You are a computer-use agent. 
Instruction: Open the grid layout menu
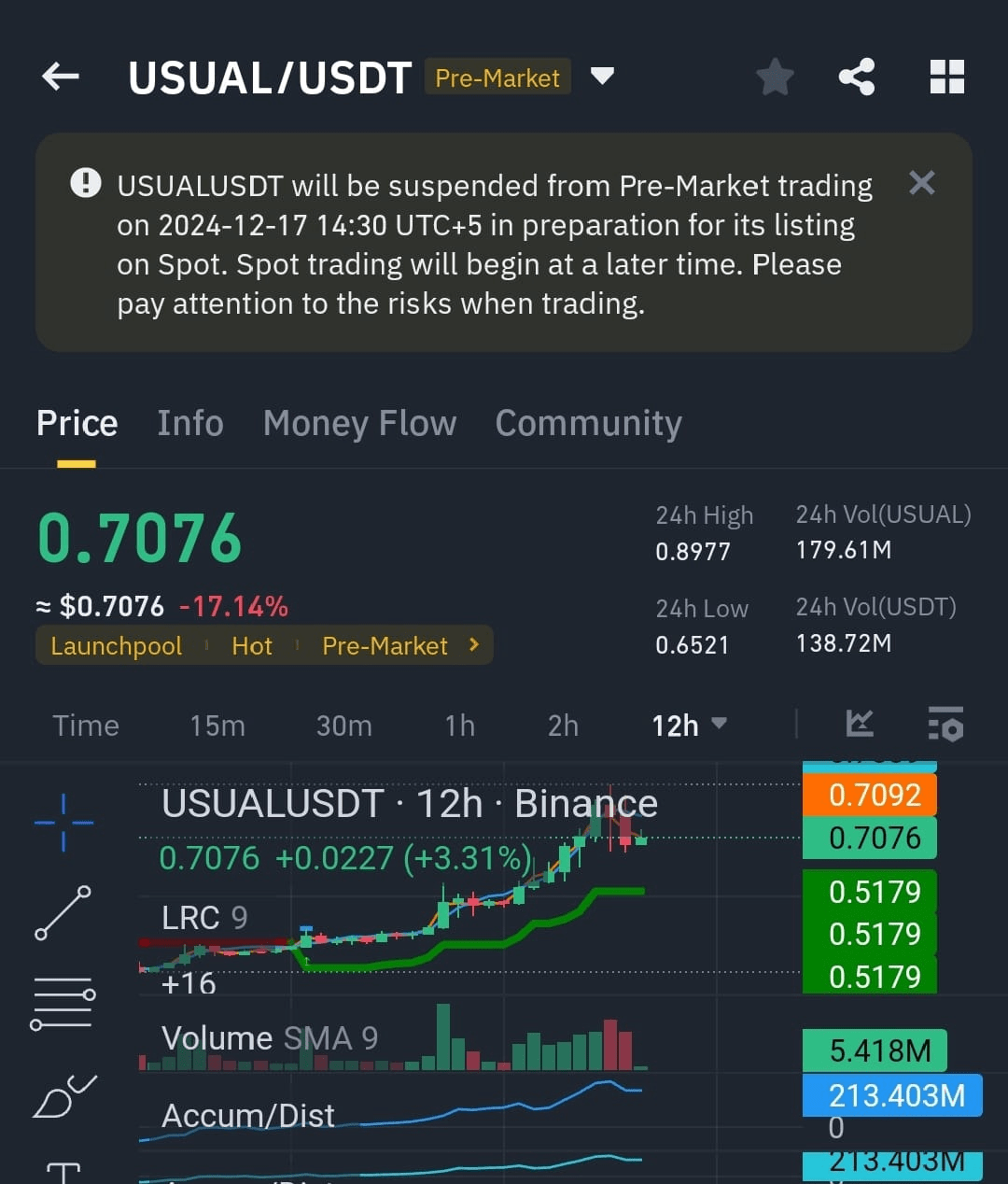tap(947, 77)
